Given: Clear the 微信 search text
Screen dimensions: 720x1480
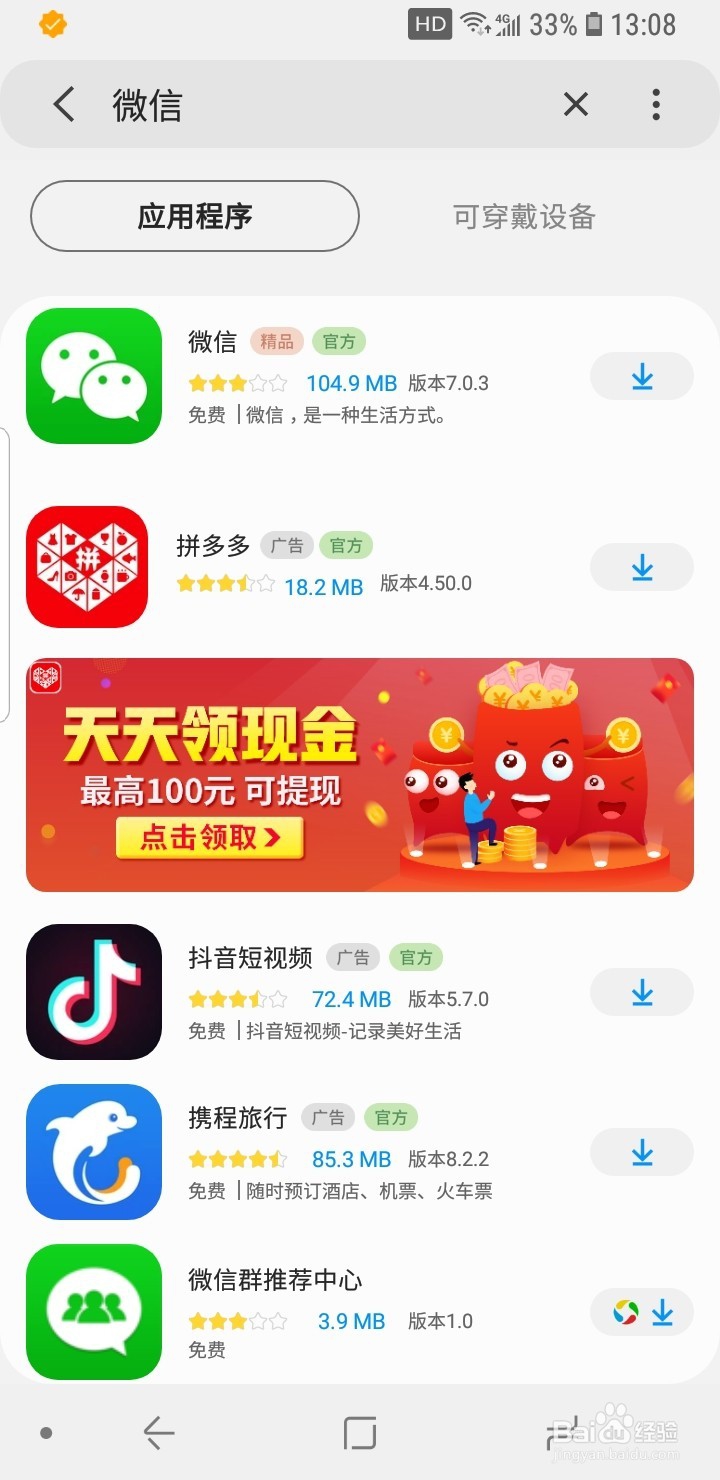Looking at the screenshot, I should pos(575,104).
